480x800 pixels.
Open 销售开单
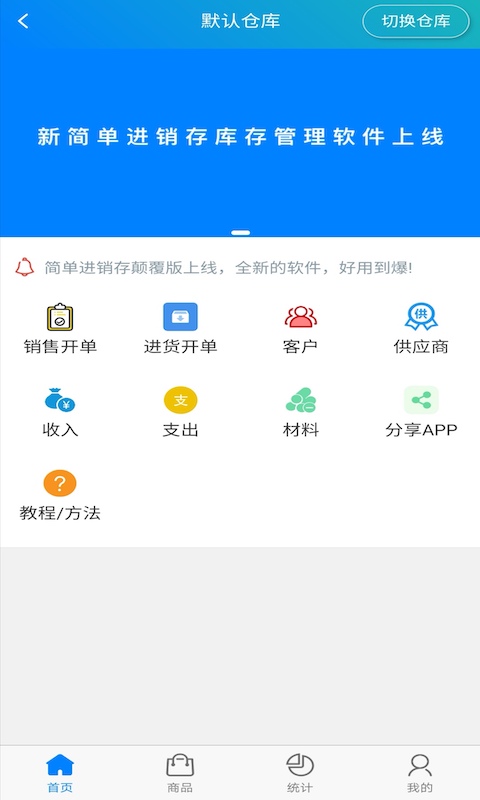click(x=60, y=329)
